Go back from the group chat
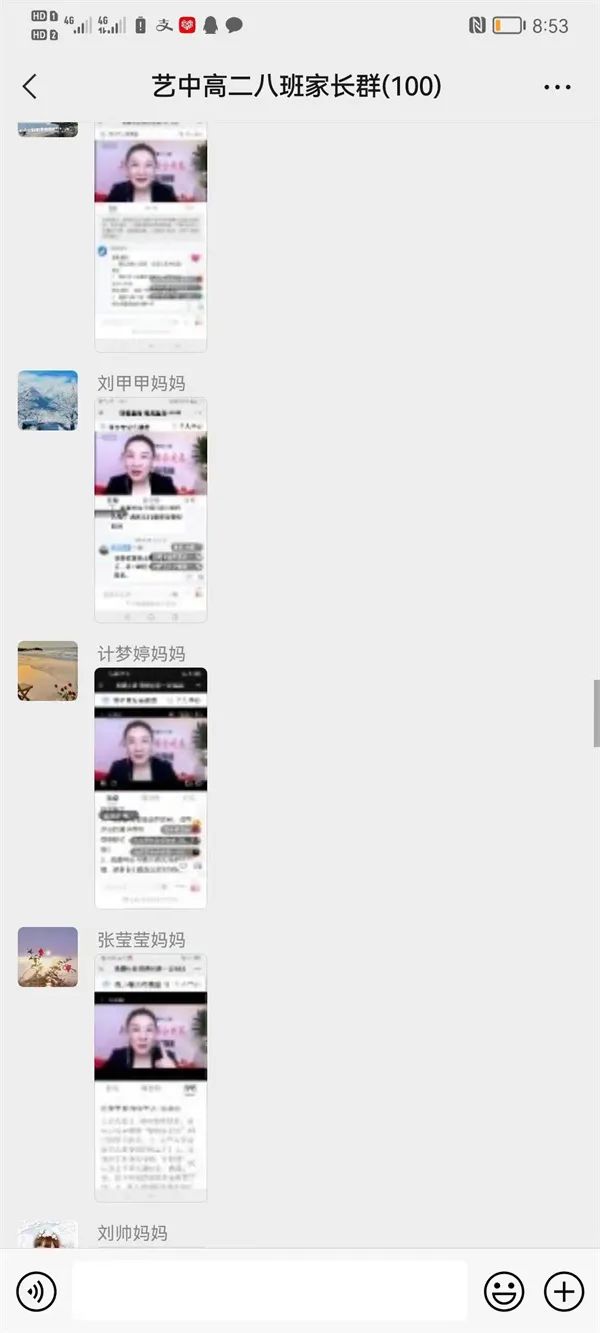The width and height of the screenshot is (600, 1333). point(30,87)
